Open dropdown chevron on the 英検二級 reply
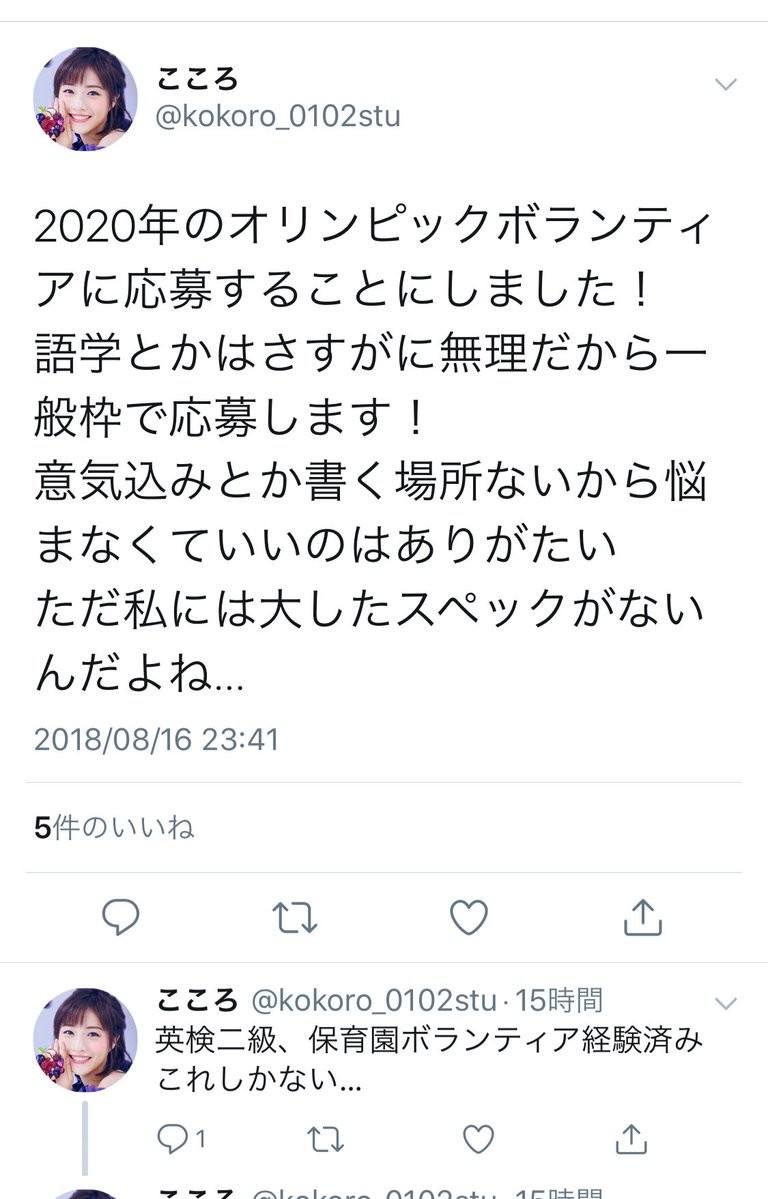The height and width of the screenshot is (1199, 768). click(726, 1003)
